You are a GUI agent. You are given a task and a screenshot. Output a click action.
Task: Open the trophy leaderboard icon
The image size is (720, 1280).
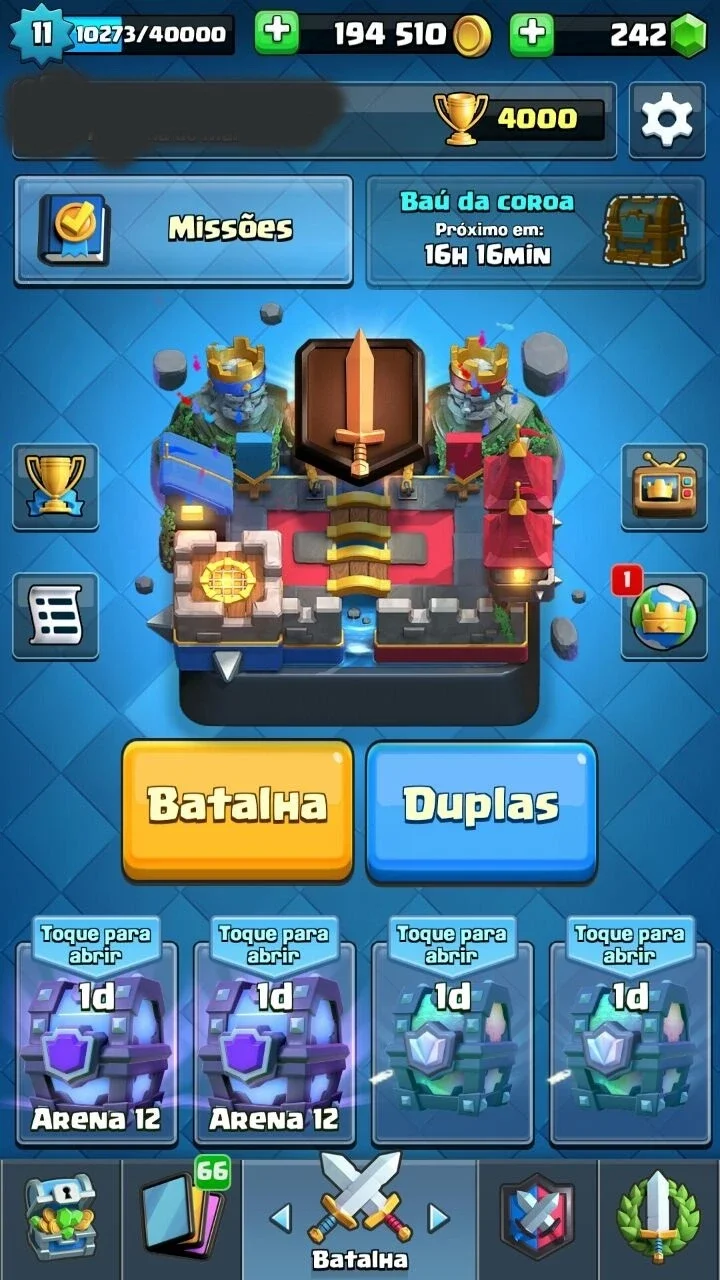55,486
